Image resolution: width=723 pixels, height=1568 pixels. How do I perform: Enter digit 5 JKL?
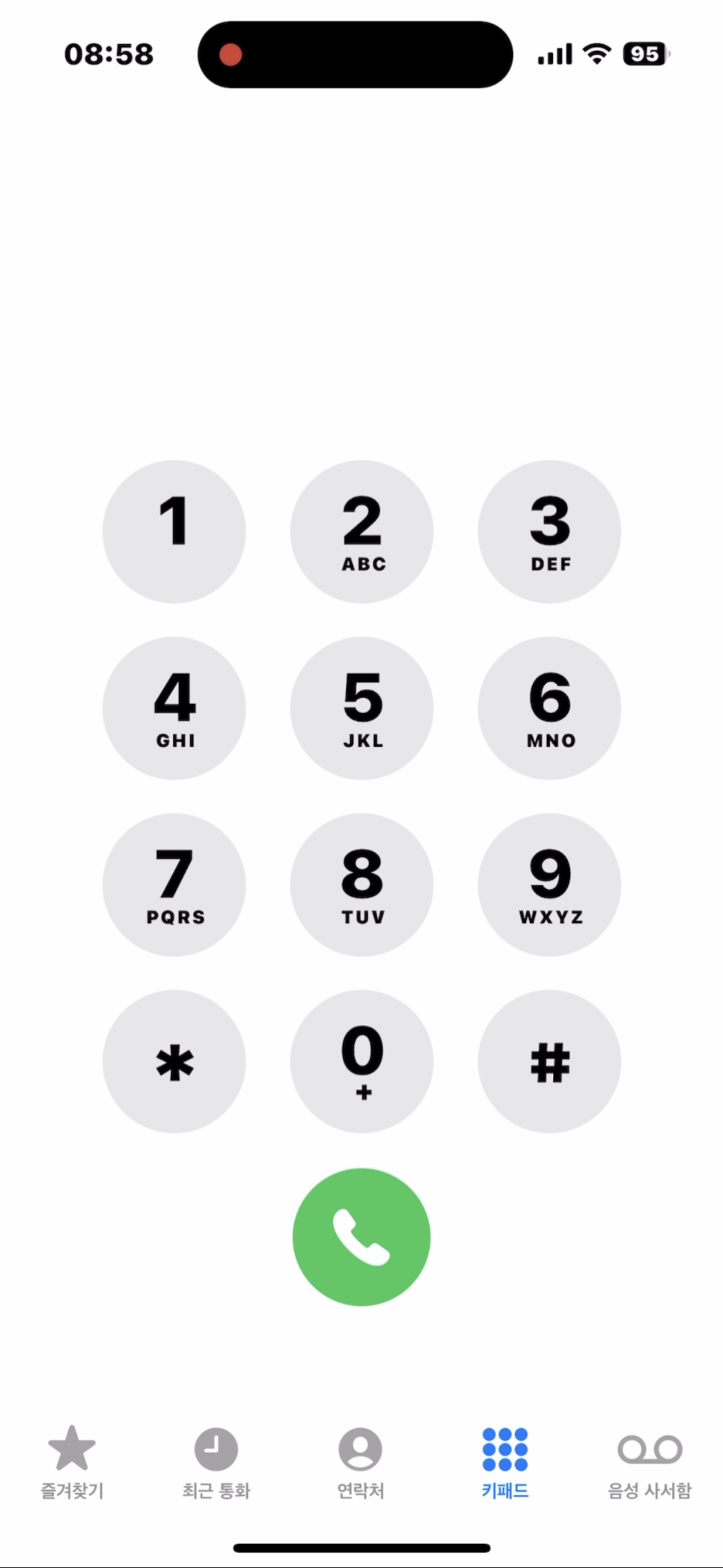[361, 708]
